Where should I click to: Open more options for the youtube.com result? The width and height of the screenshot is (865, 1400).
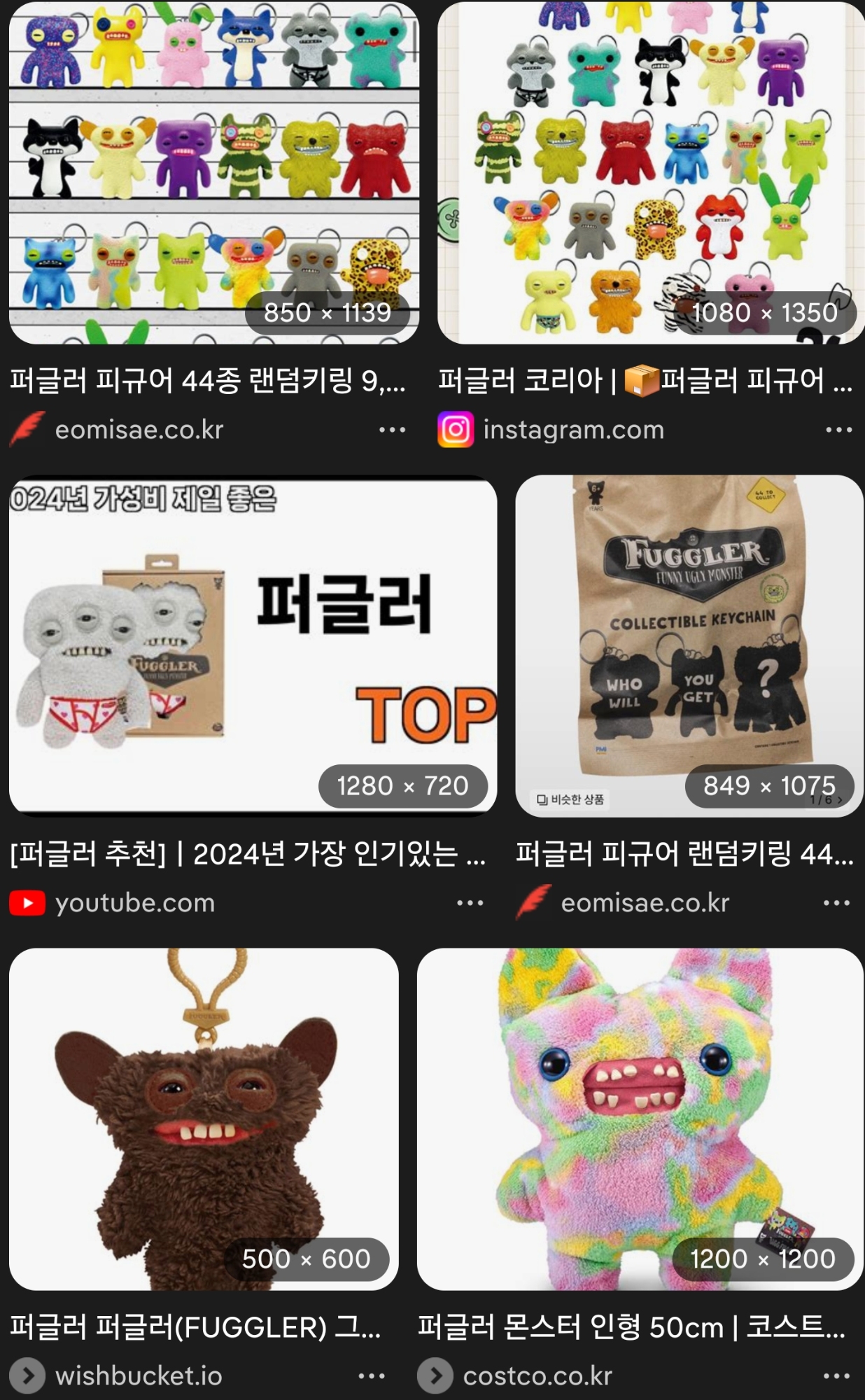(470, 903)
